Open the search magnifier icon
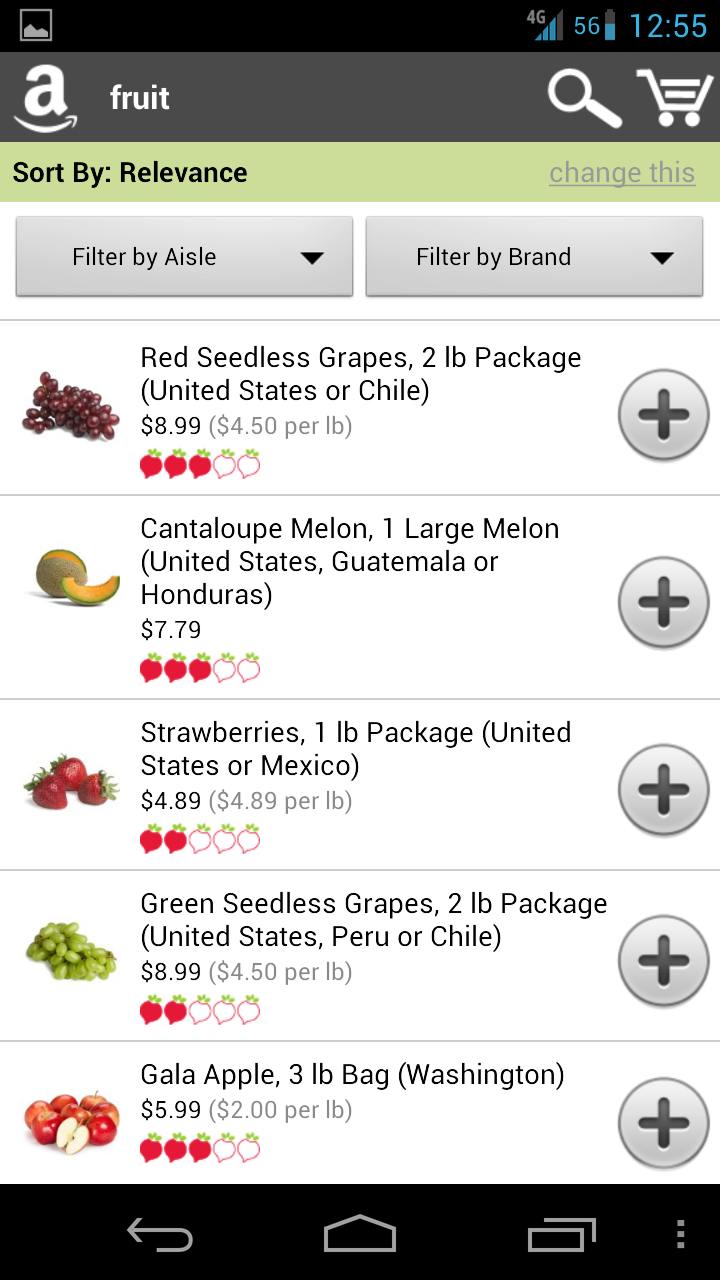 pos(583,97)
